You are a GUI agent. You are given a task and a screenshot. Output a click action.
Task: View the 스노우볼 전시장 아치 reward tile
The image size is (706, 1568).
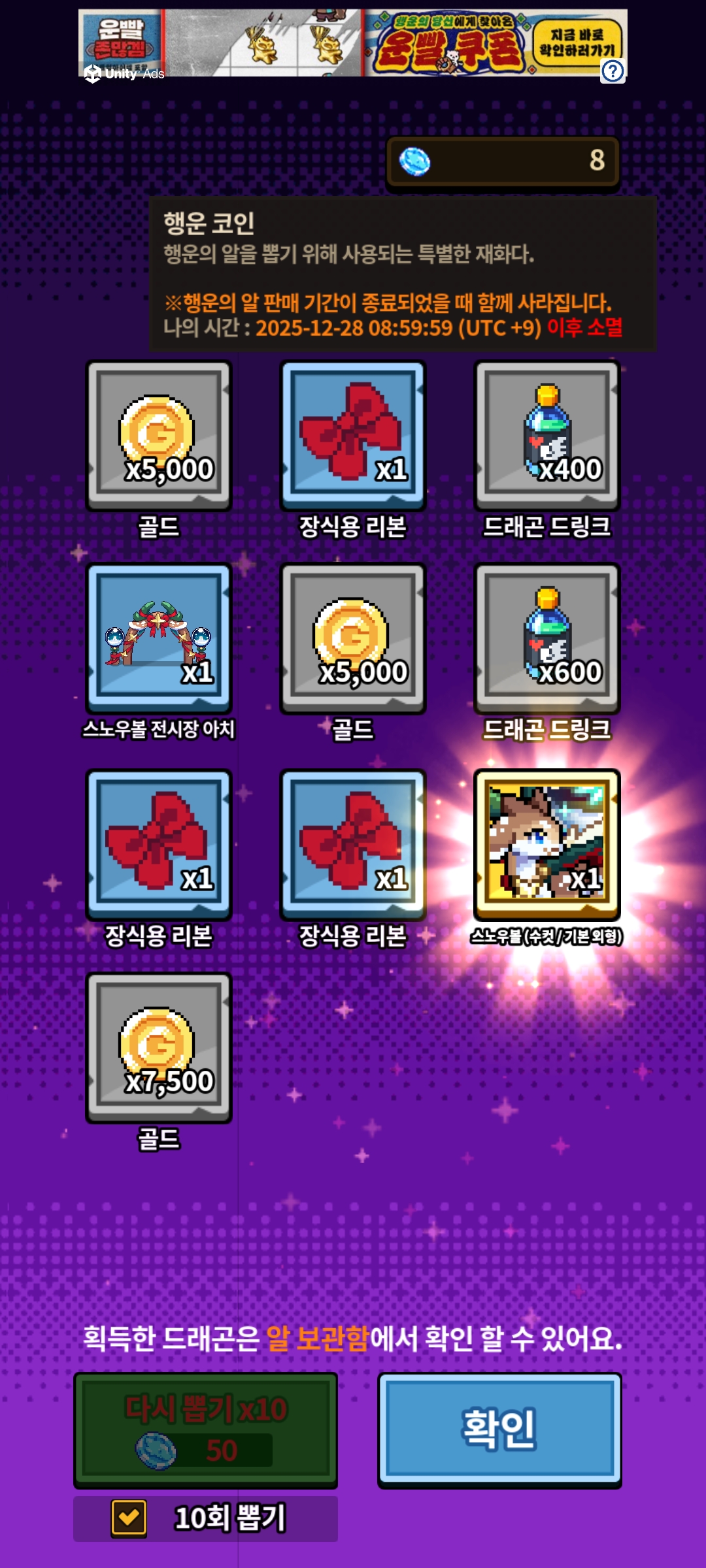[159, 638]
